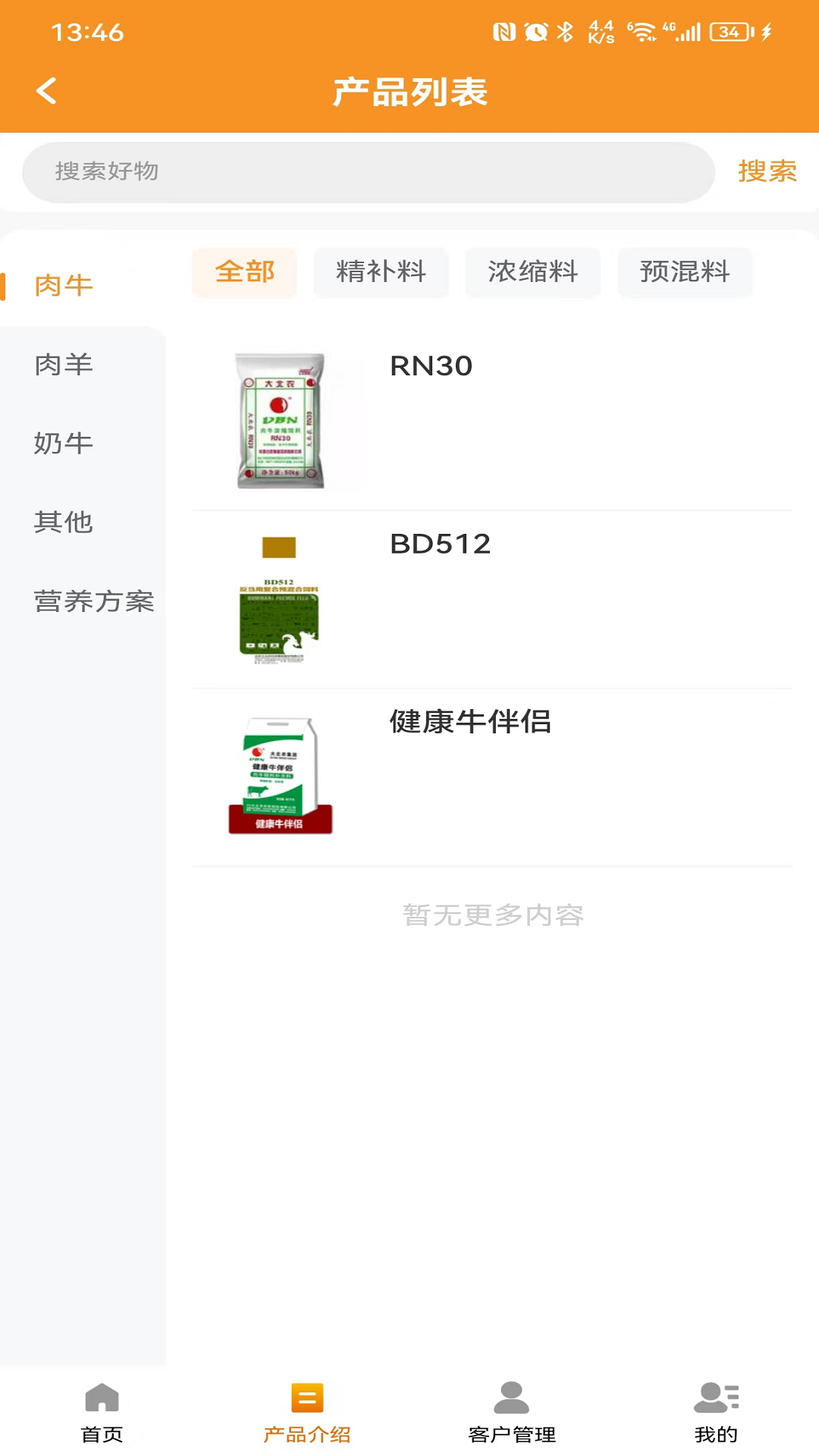The width and height of the screenshot is (819, 1456).
Task: Tap the Wi-Fi status icon
Action: 644,32
